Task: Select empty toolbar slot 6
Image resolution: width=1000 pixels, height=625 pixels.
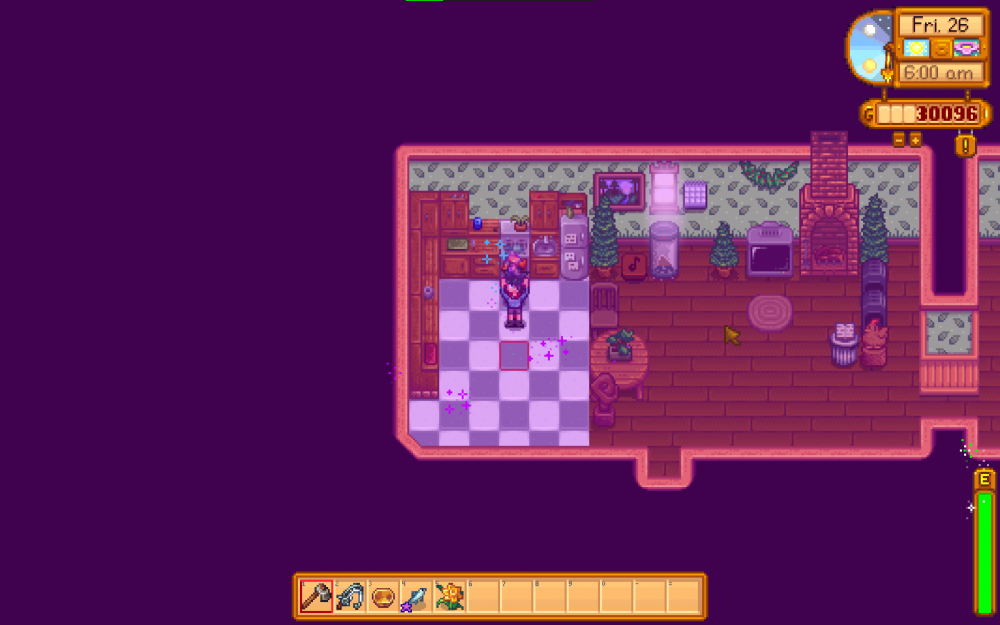Action: [x=484, y=597]
